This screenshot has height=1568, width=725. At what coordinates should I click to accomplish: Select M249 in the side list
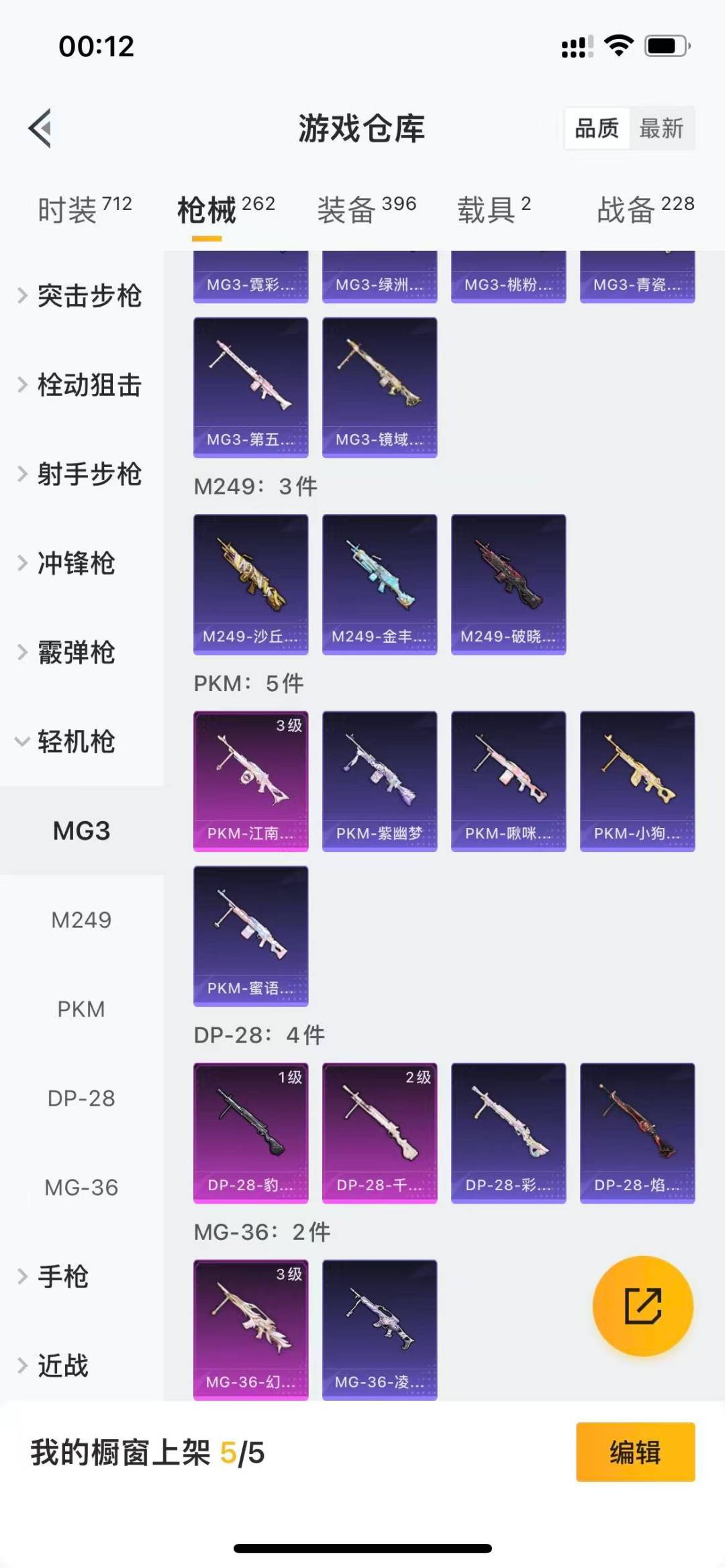coord(81,920)
